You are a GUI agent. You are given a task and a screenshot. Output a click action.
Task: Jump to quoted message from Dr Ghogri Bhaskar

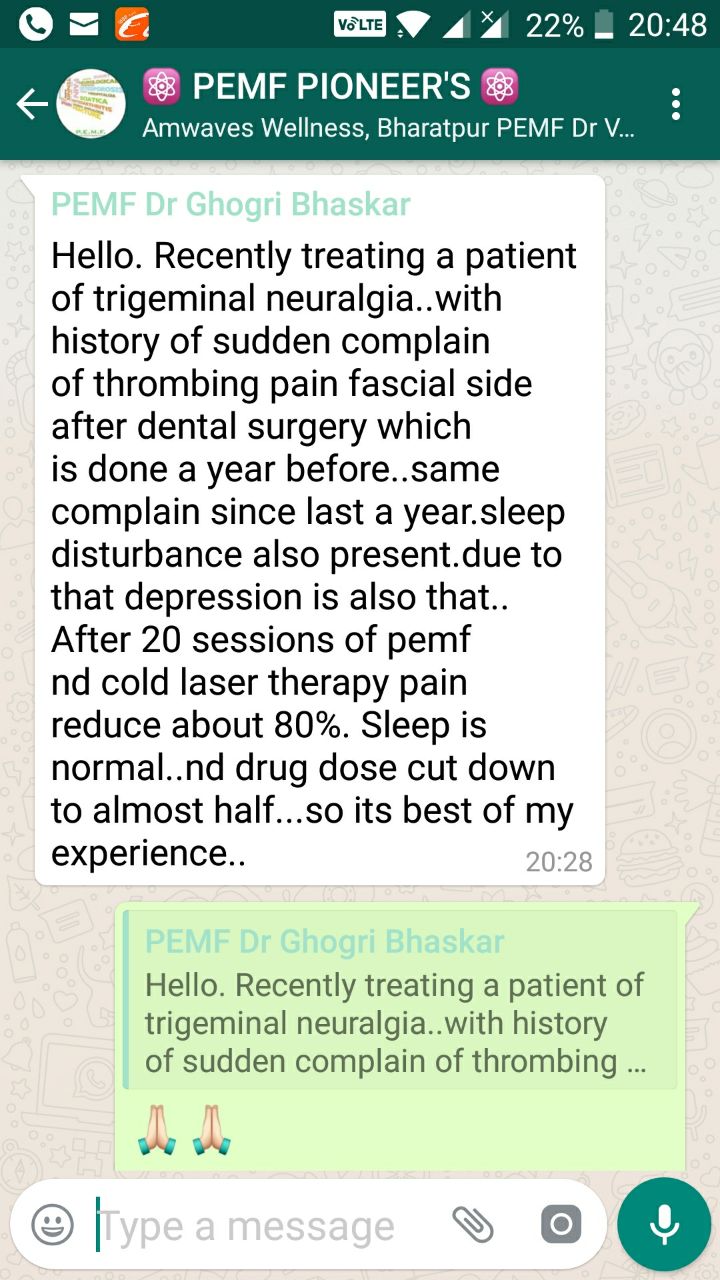click(400, 1000)
